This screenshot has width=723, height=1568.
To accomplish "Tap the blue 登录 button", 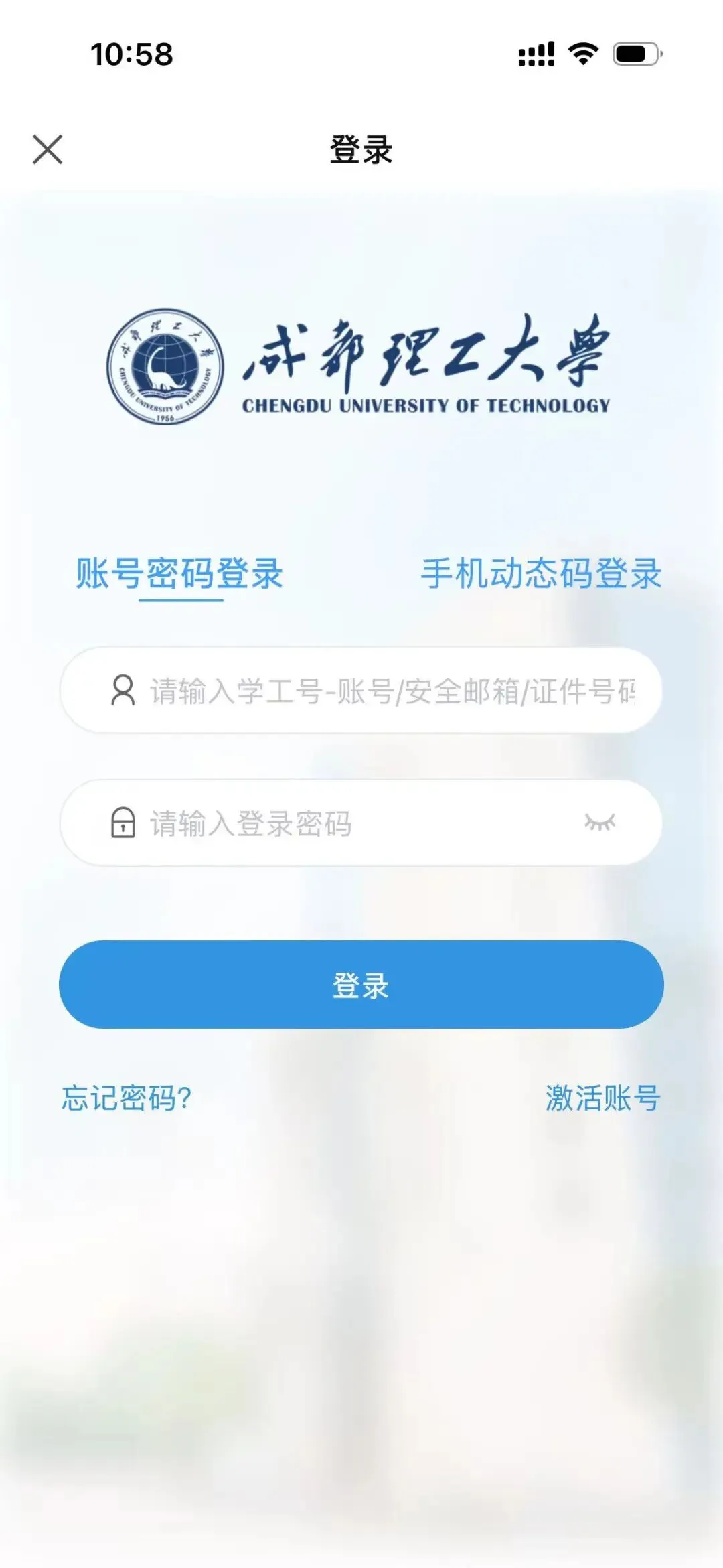I will click(361, 985).
